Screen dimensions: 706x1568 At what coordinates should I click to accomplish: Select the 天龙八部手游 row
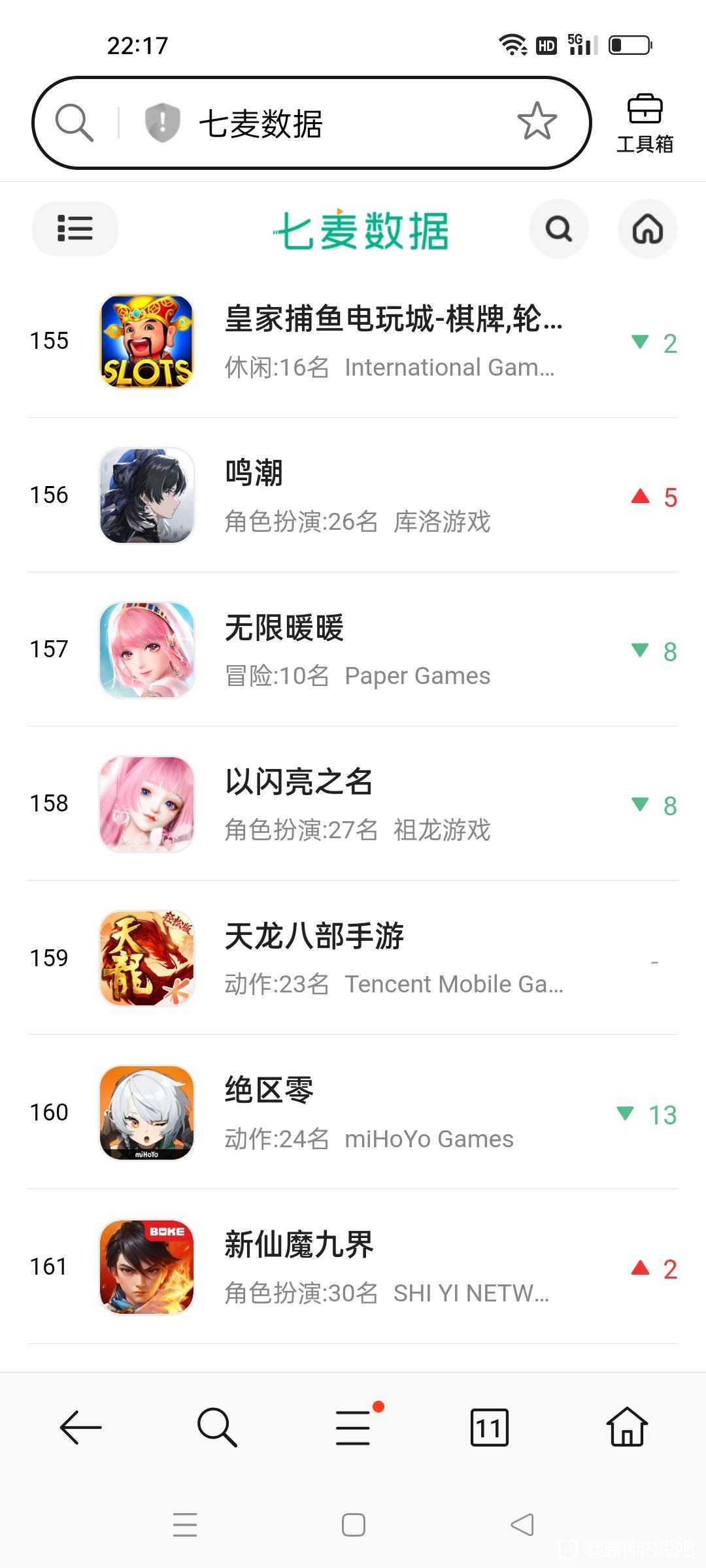[353, 958]
